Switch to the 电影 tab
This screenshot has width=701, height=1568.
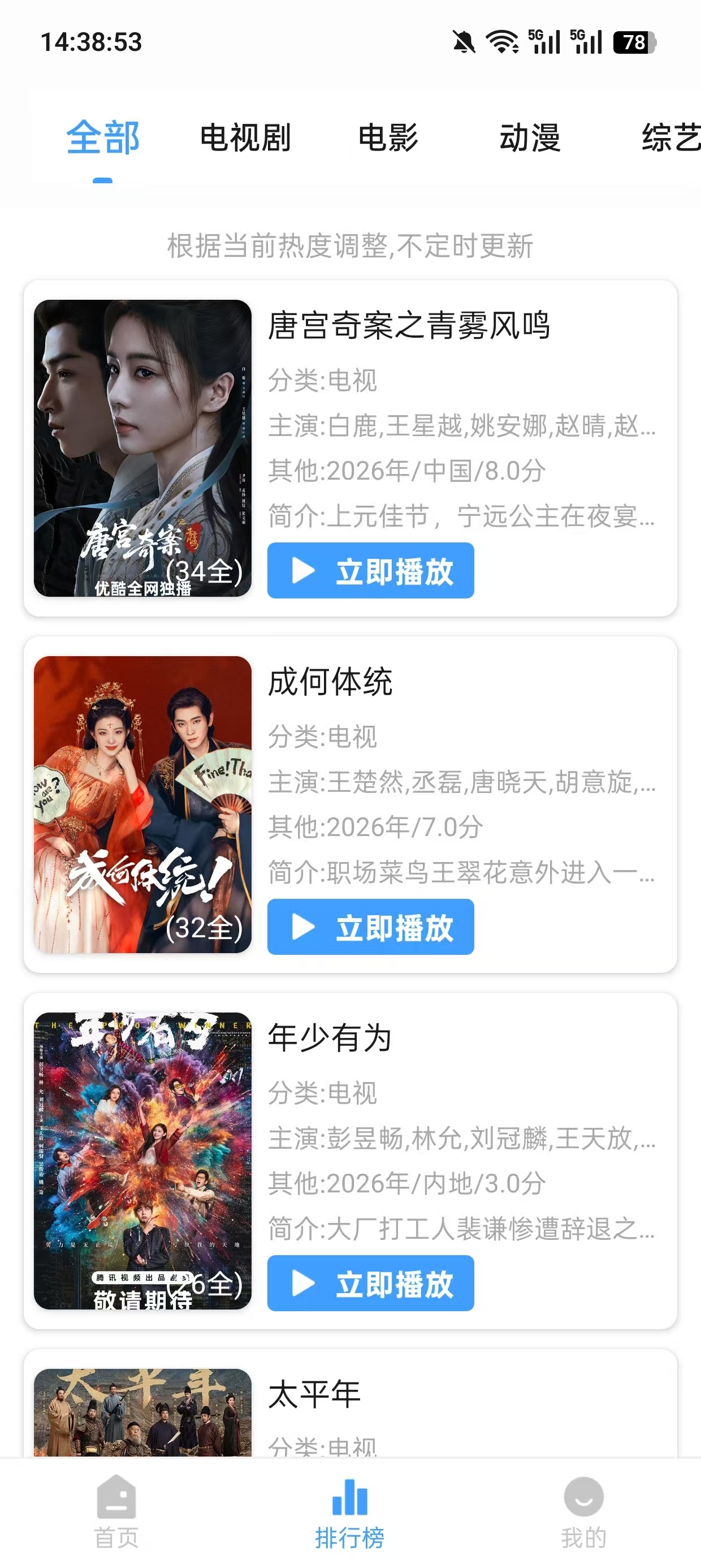390,139
